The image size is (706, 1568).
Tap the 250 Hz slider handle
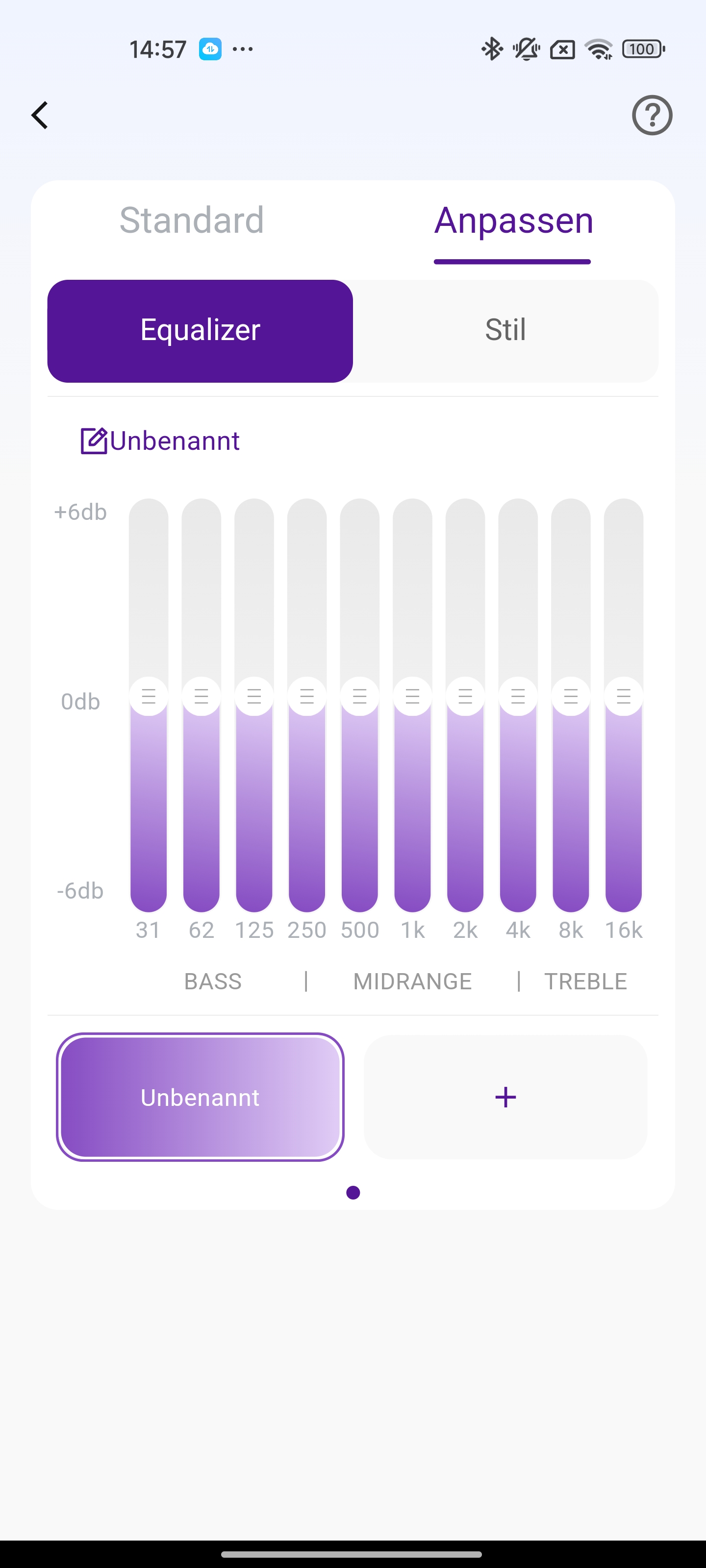[307, 696]
